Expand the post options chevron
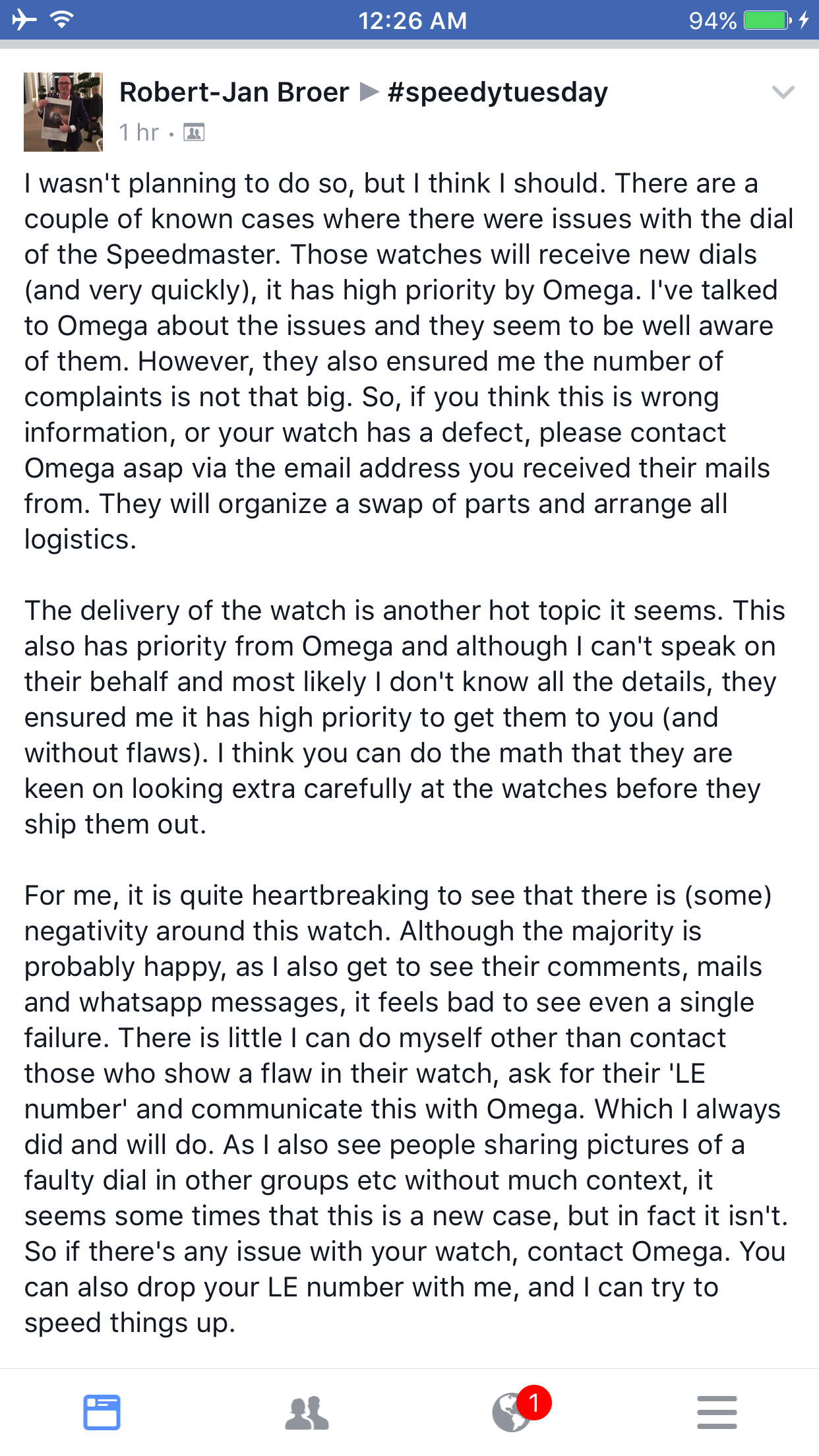819x1456 pixels. pos(783,92)
